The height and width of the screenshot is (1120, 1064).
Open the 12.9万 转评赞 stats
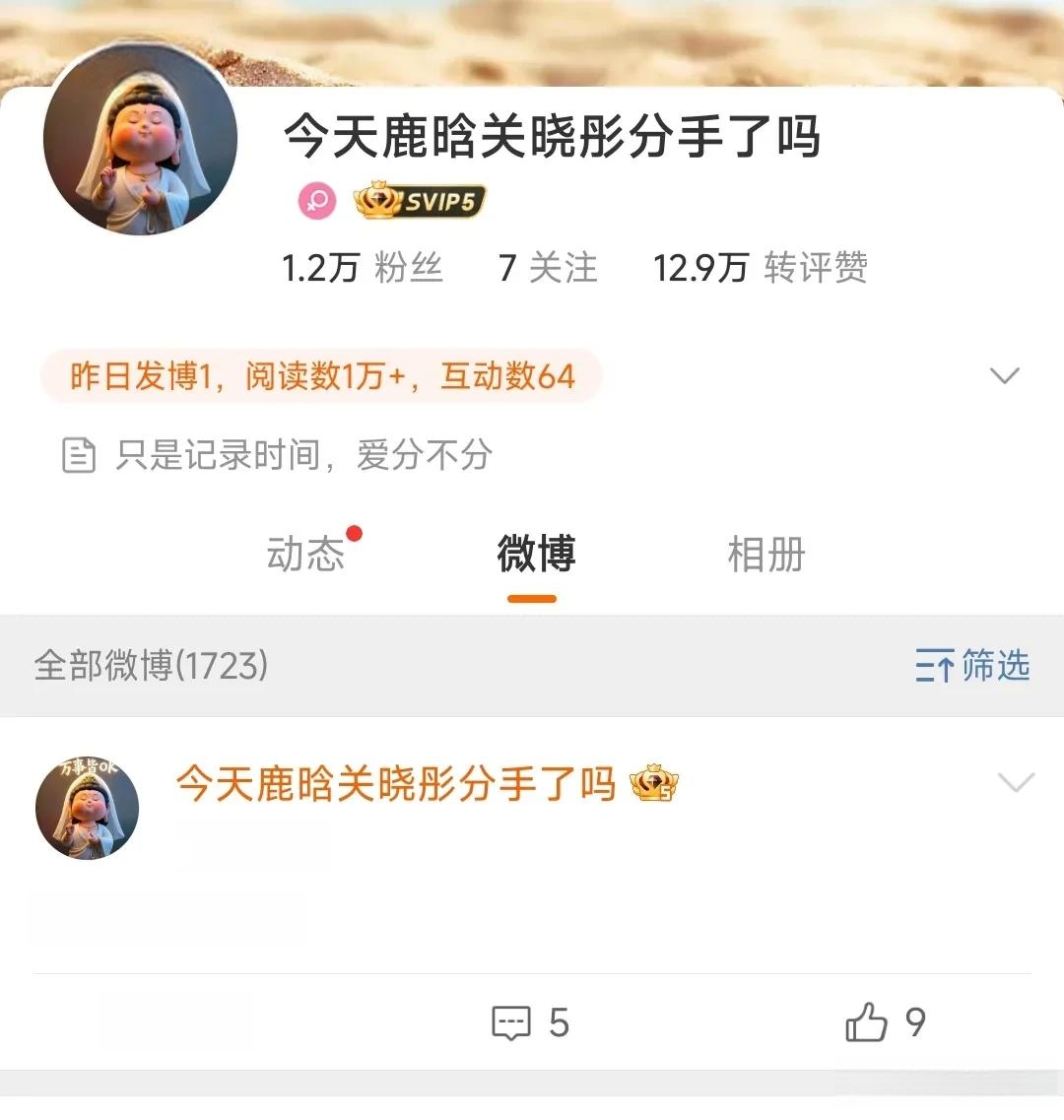point(760,268)
